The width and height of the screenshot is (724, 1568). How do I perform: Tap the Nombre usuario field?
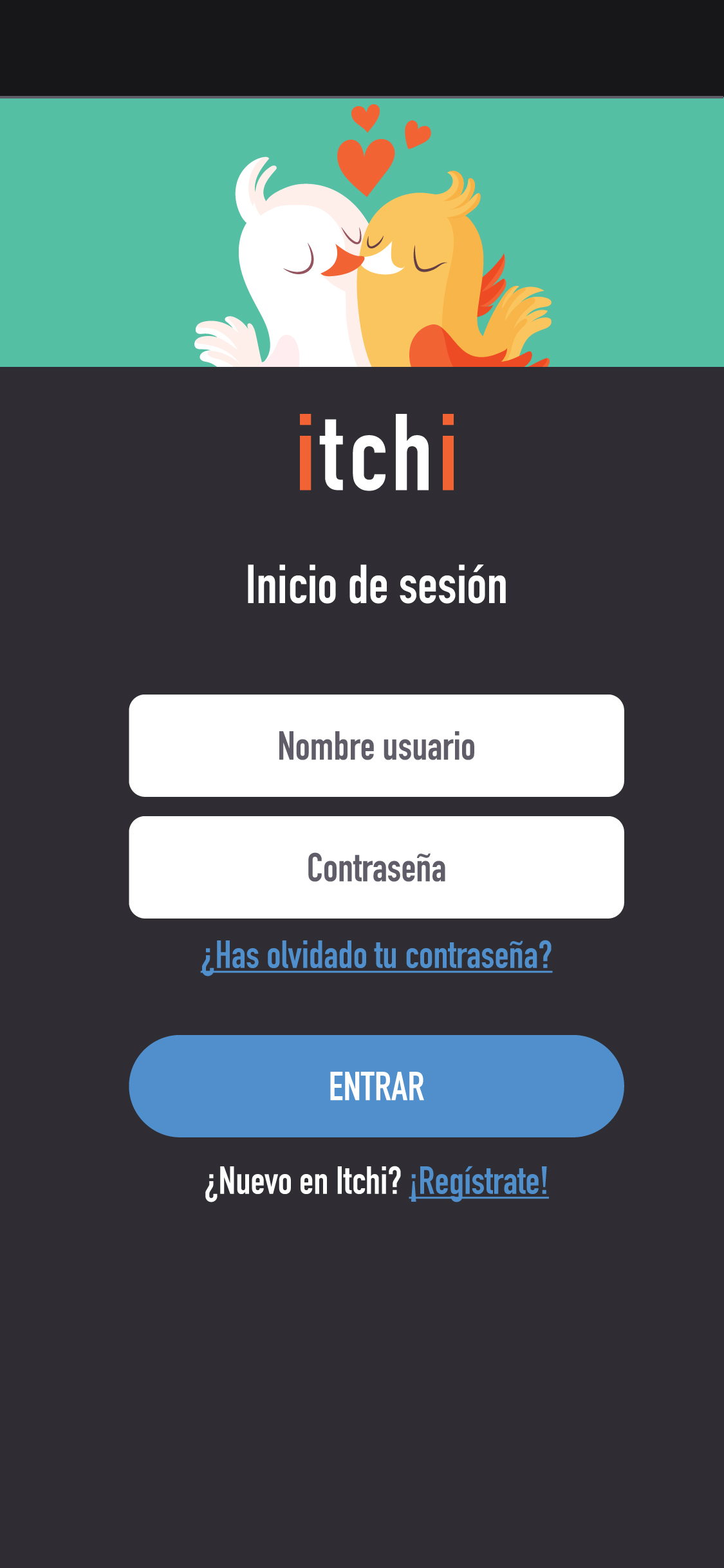[376, 745]
